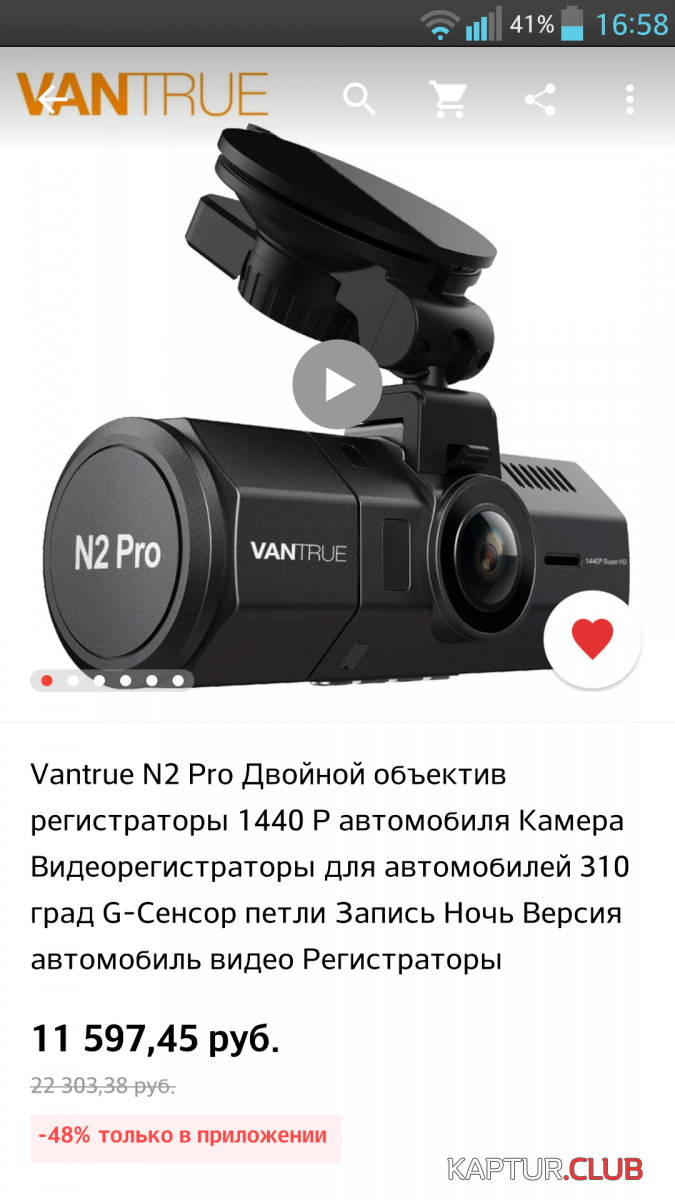Screen dimensions: 675x1200
Task: Share this Vantrue N2 Pro product
Action: click(x=540, y=98)
